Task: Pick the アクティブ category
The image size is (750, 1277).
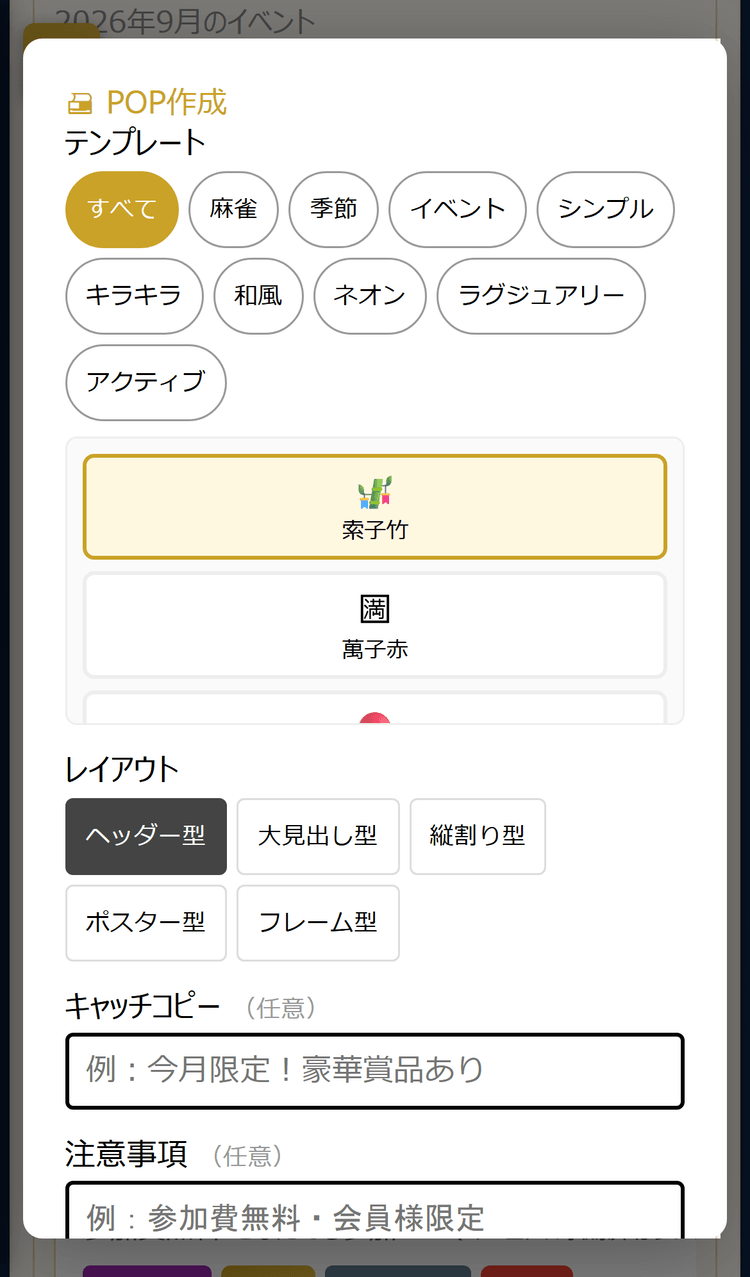Action: pos(146,382)
